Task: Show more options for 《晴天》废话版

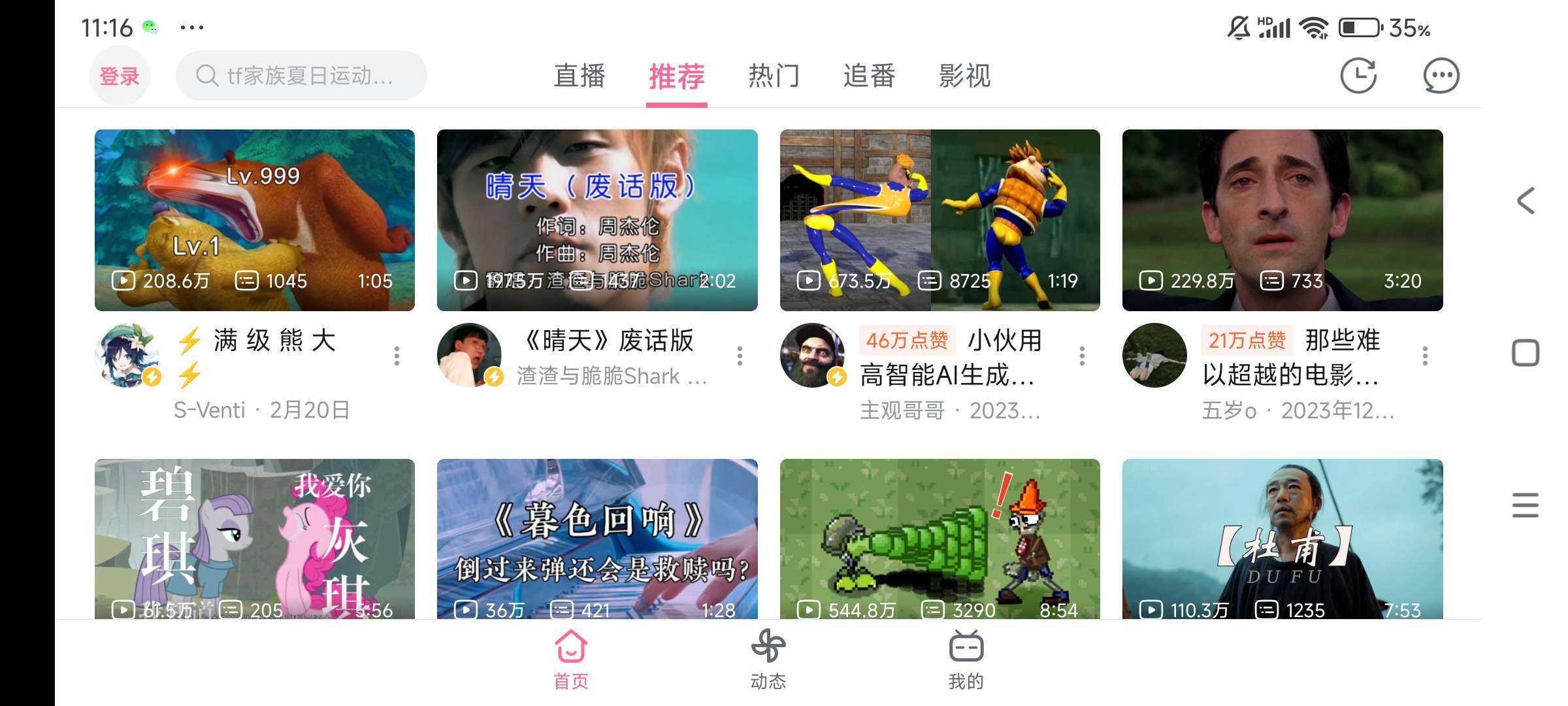Action: (x=740, y=356)
